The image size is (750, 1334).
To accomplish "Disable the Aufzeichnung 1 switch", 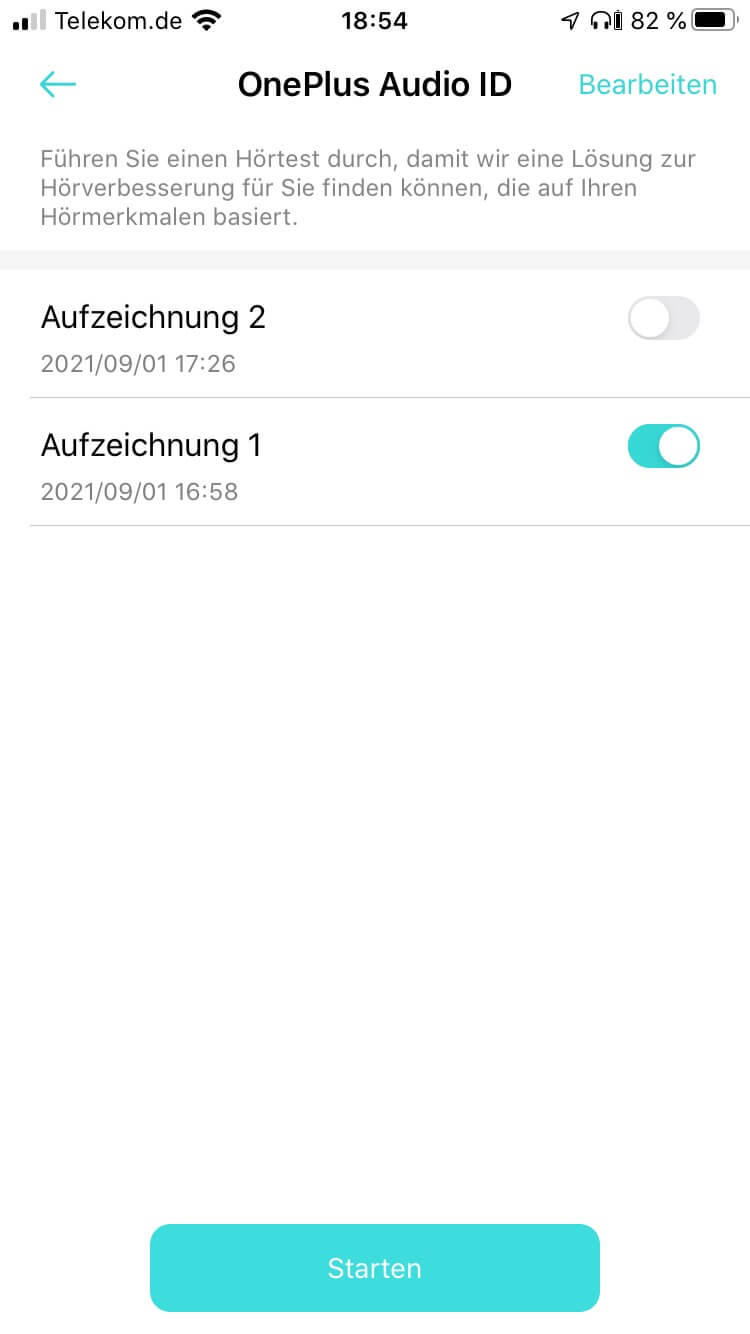I will (x=663, y=447).
